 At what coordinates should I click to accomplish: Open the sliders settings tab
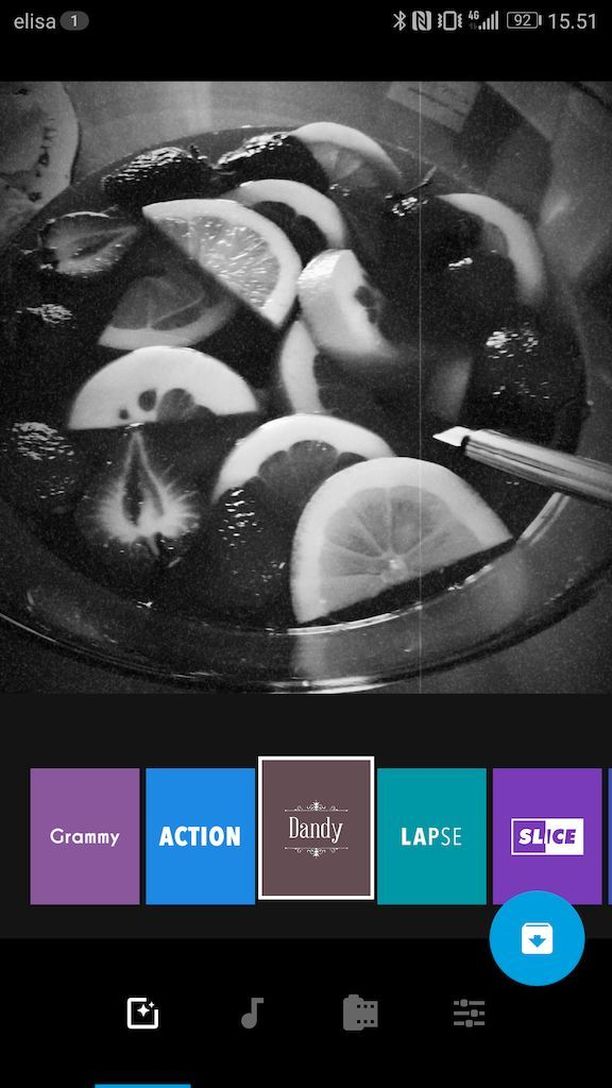tap(469, 1013)
